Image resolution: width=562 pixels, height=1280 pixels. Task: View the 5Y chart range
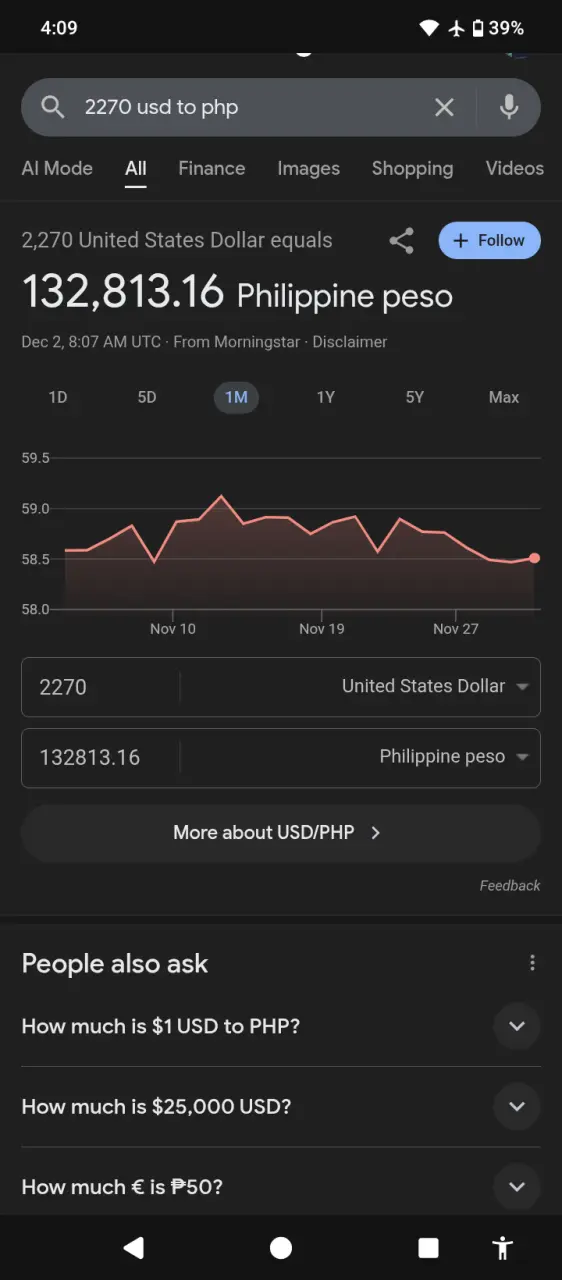[x=415, y=397]
